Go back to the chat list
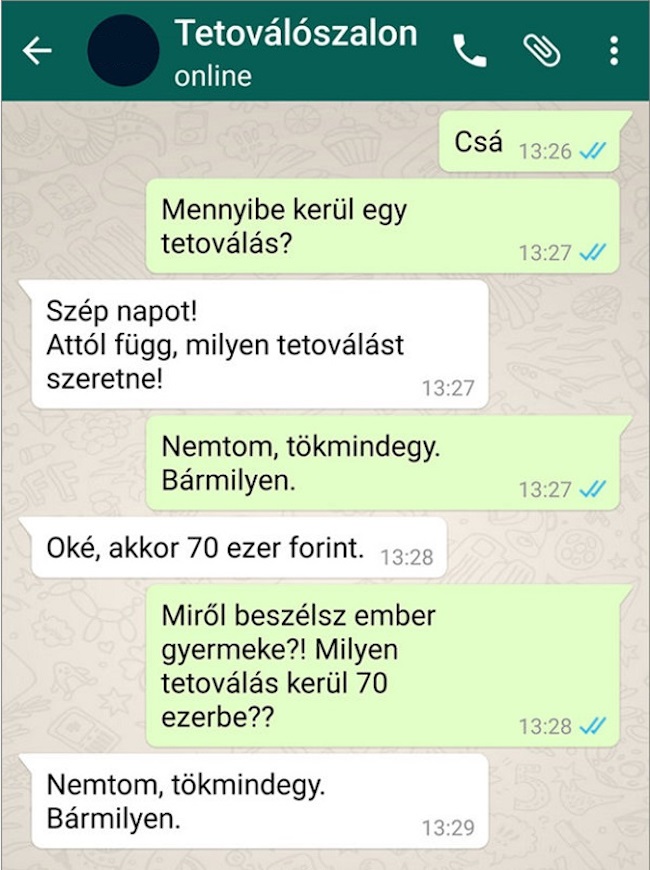 (x=37, y=51)
